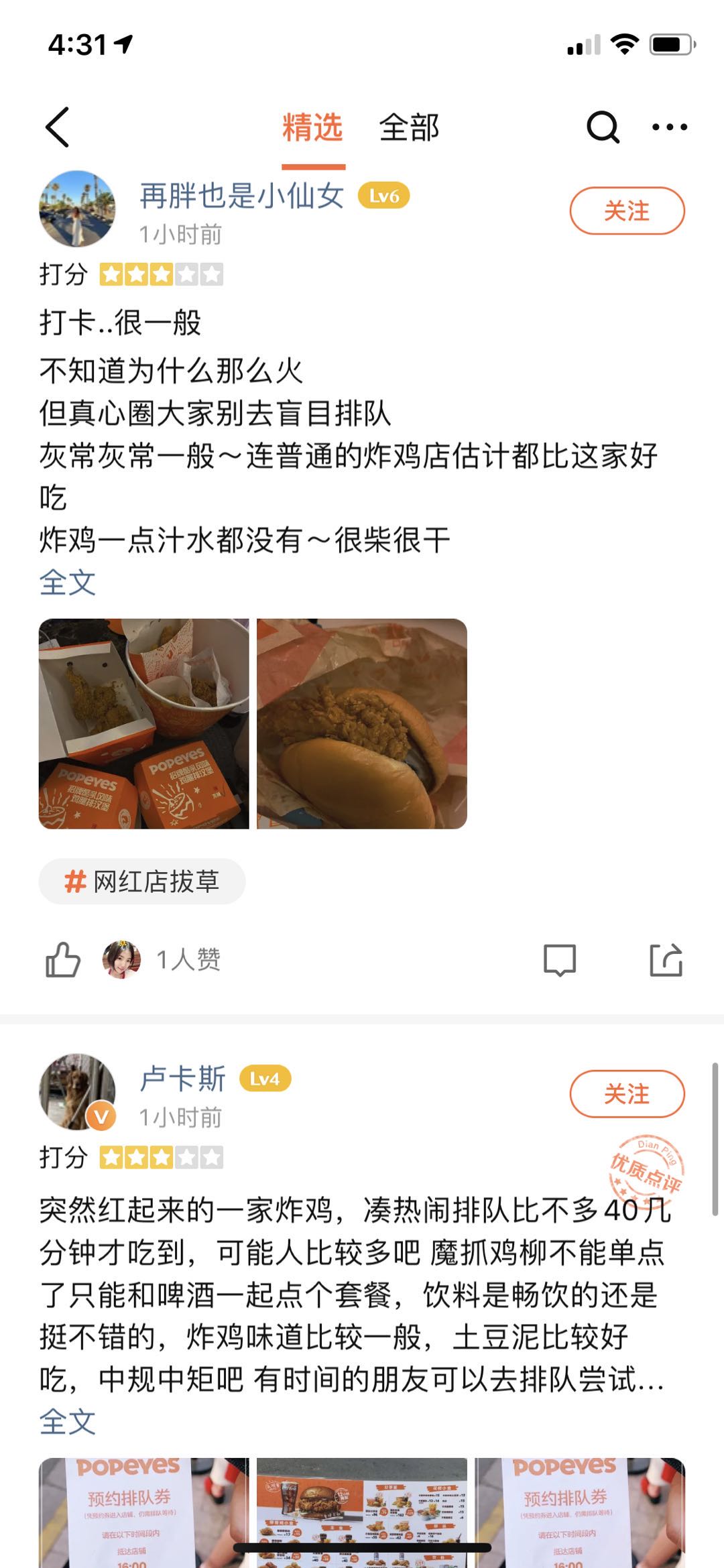Viewport: 724px width, 1568px height.
Task: Open 再胖也是小仙女's profile avatar
Action: click(x=77, y=208)
